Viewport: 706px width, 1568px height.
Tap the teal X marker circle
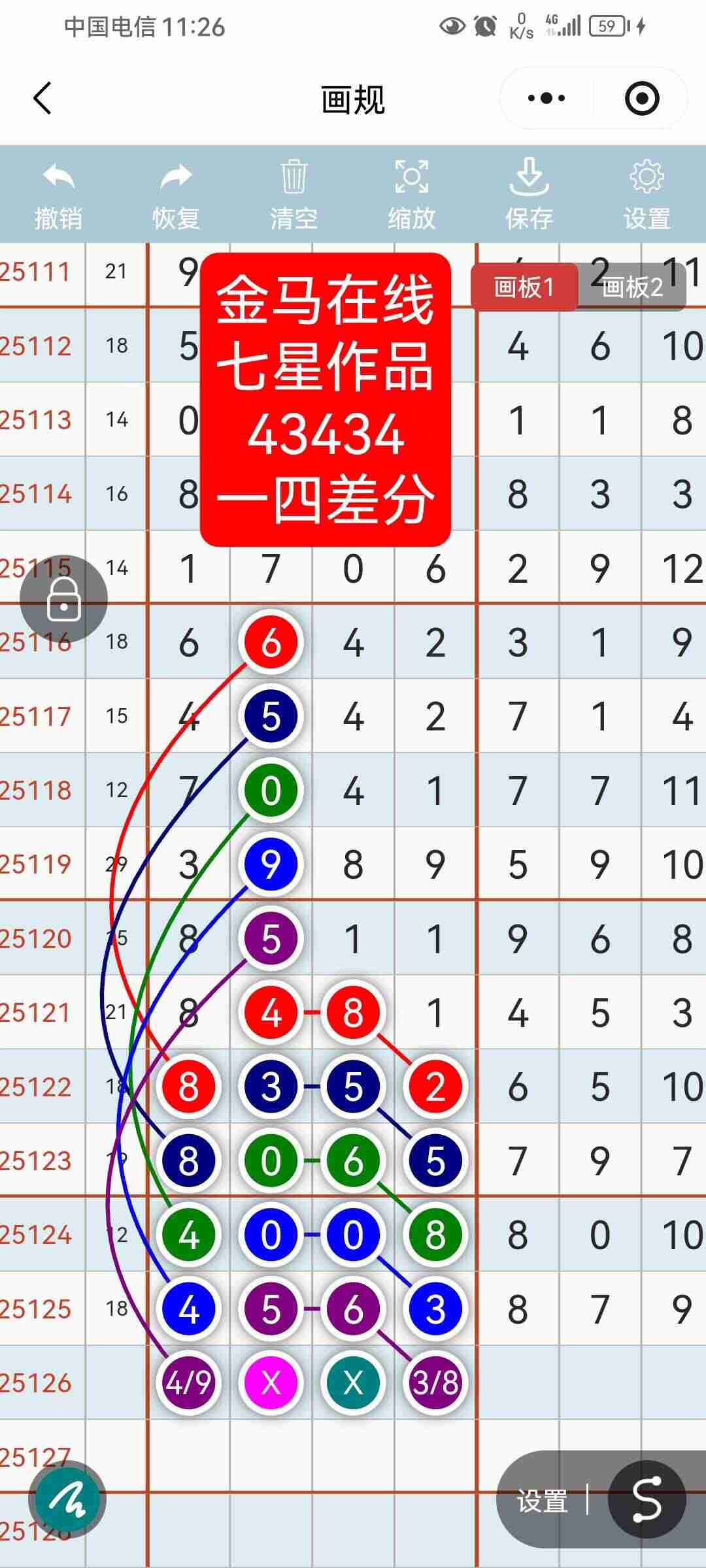click(x=352, y=1382)
